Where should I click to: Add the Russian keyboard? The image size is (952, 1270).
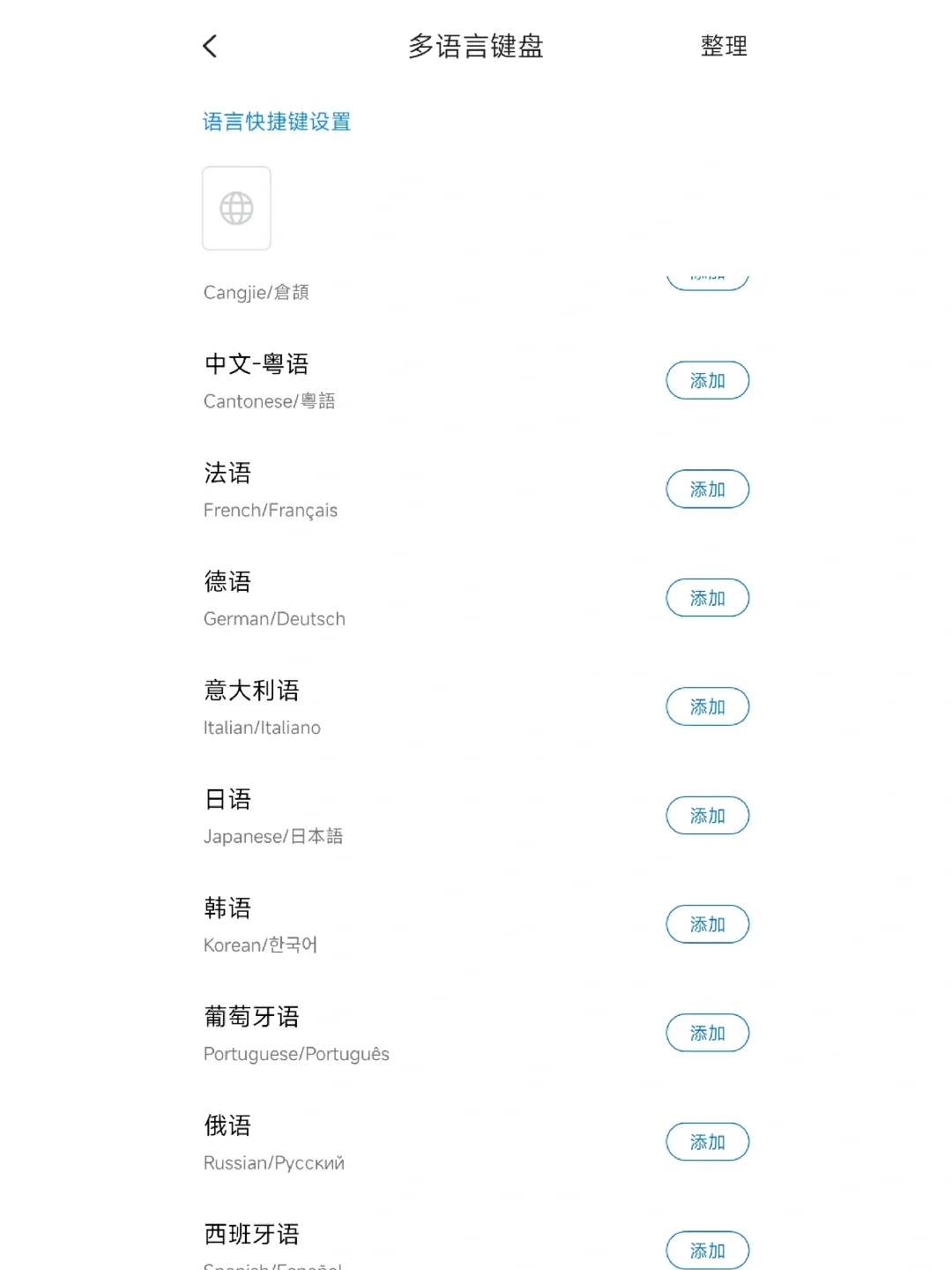pyautogui.click(x=707, y=1141)
